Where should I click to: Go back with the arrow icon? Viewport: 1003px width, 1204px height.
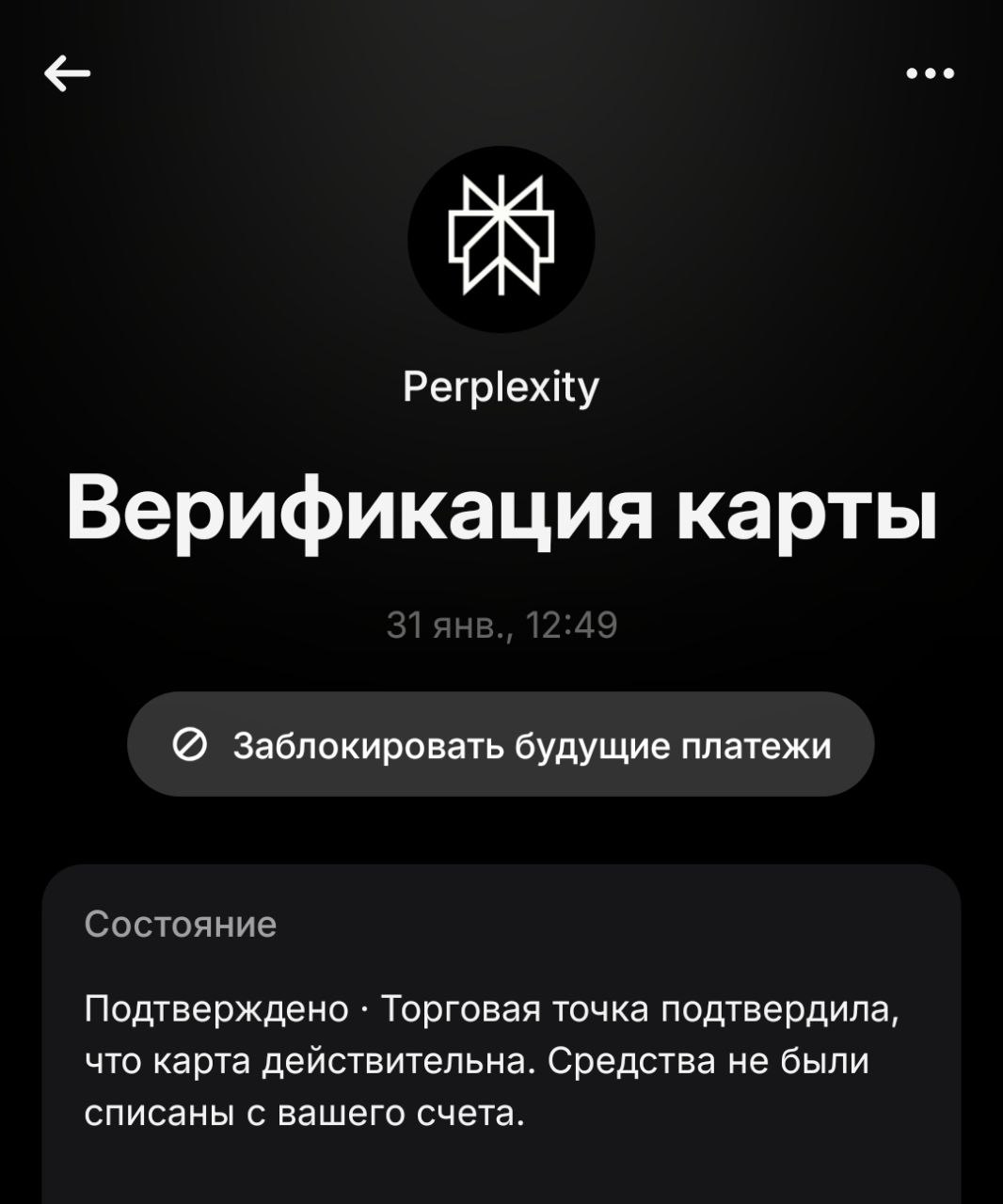click(x=67, y=73)
